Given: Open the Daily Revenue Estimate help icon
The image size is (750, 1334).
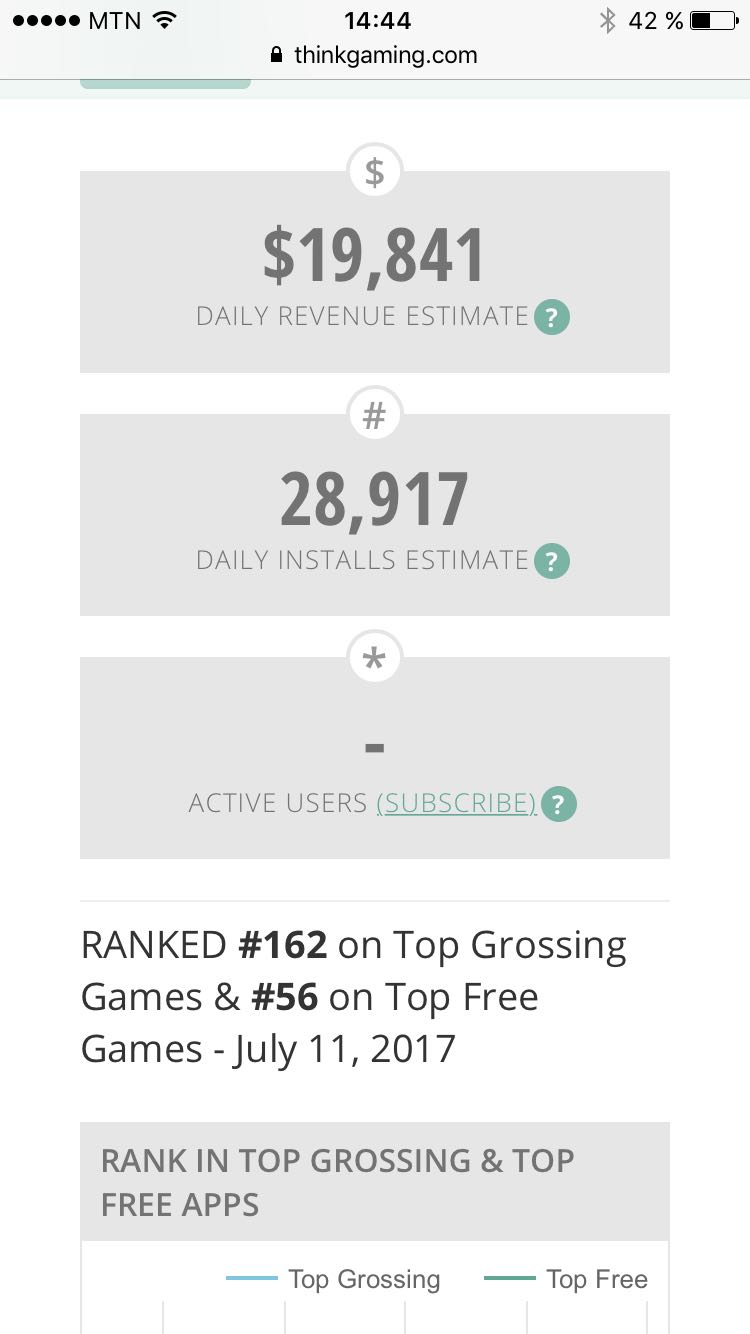Looking at the screenshot, I should click(551, 318).
